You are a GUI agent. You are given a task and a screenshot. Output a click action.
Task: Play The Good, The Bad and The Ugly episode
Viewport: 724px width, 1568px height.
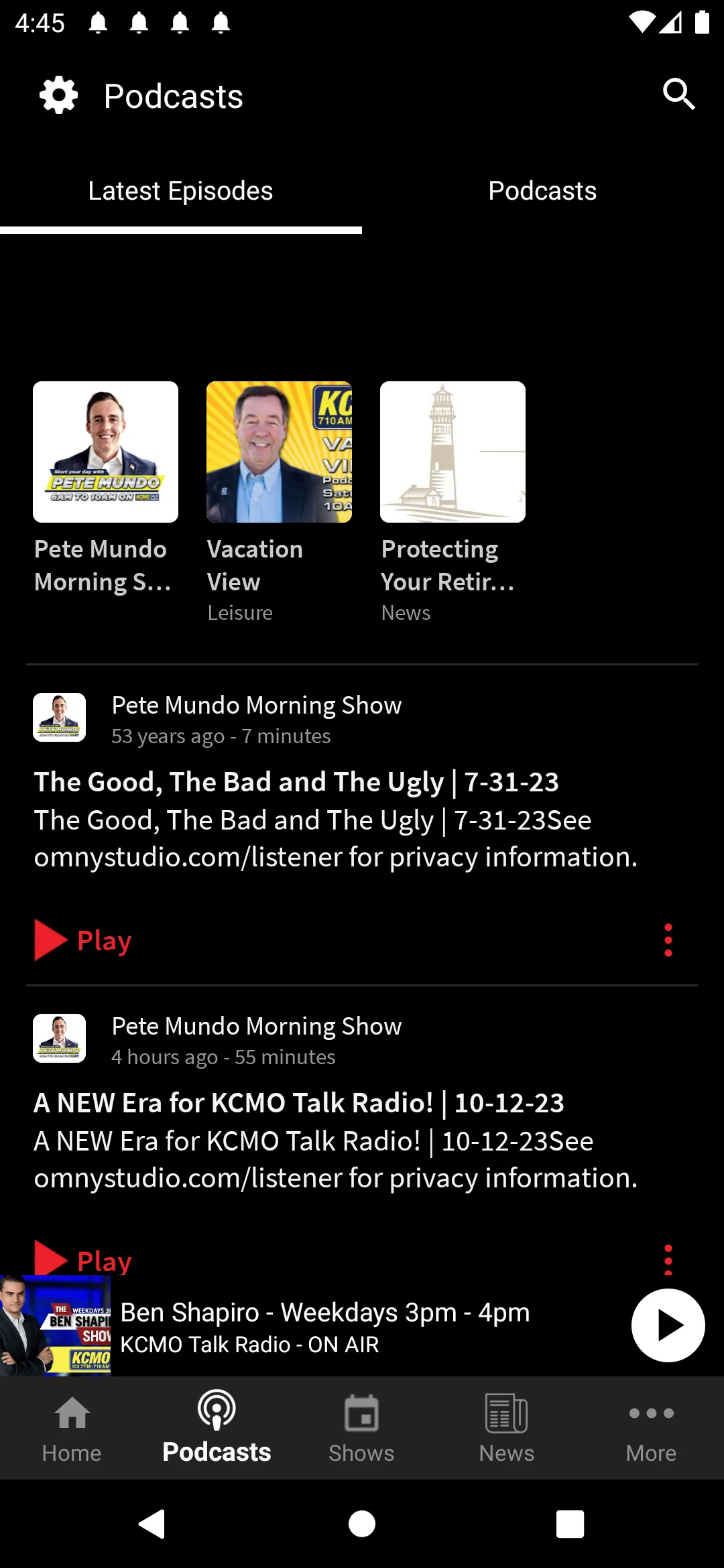83,940
